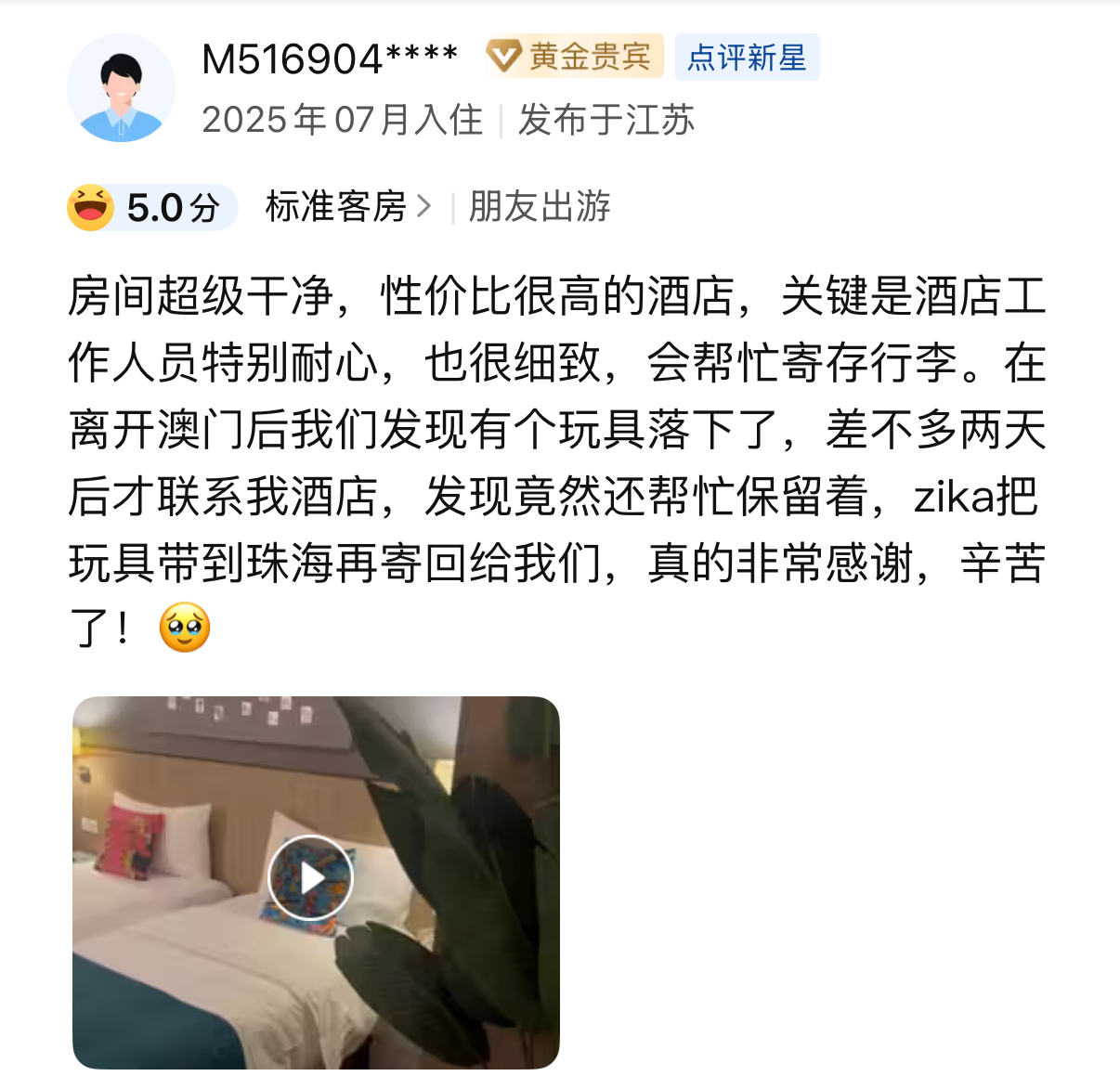Open reviewer M516904's profile avatar
The image size is (1120, 1089).
coord(121,89)
